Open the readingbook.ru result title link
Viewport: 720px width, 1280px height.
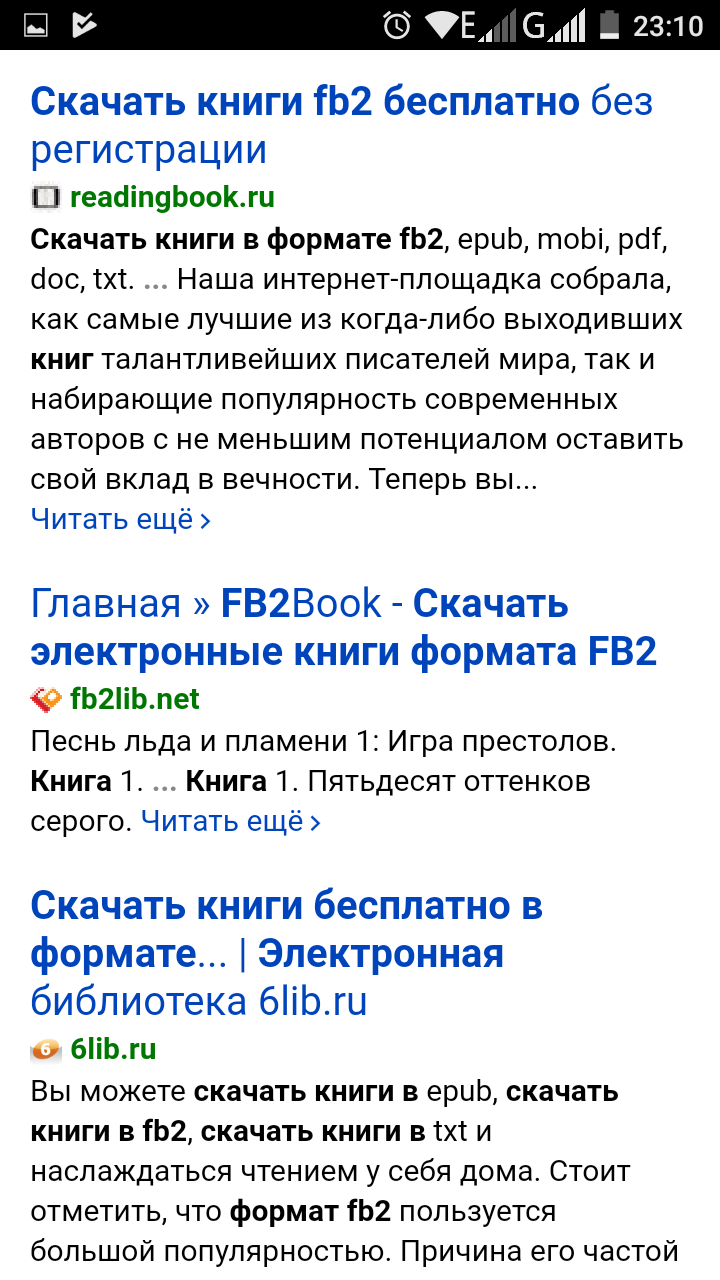point(342,126)
